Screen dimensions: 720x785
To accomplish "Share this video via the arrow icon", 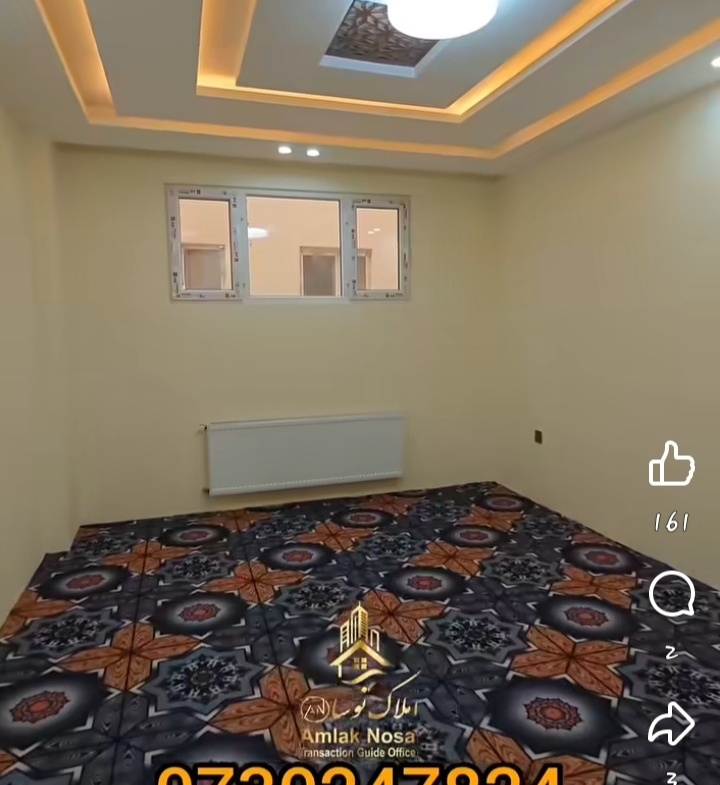I will point(671,724).
